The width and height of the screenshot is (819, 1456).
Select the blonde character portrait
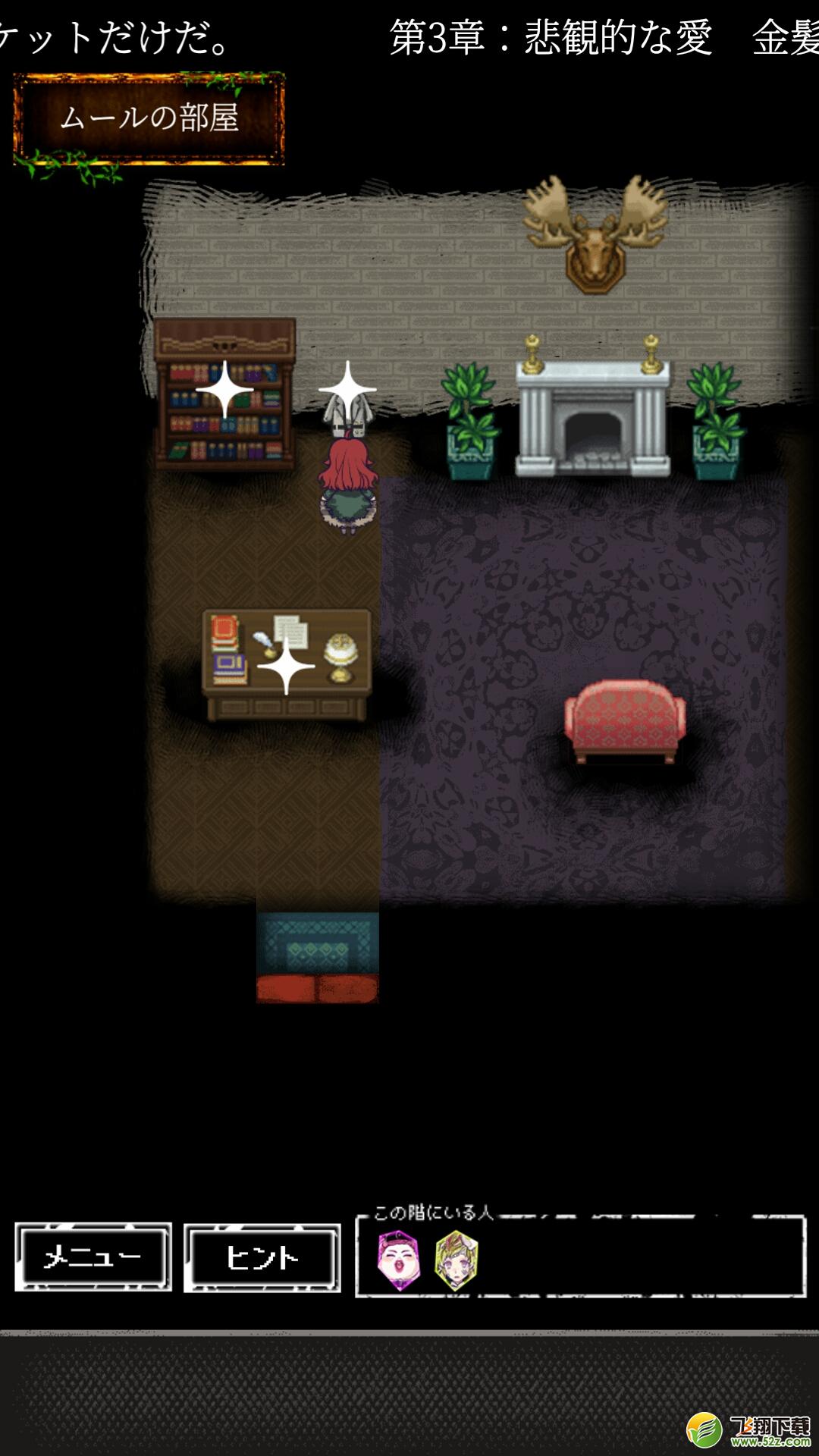pyautogui.click(x=457, y=1260)
